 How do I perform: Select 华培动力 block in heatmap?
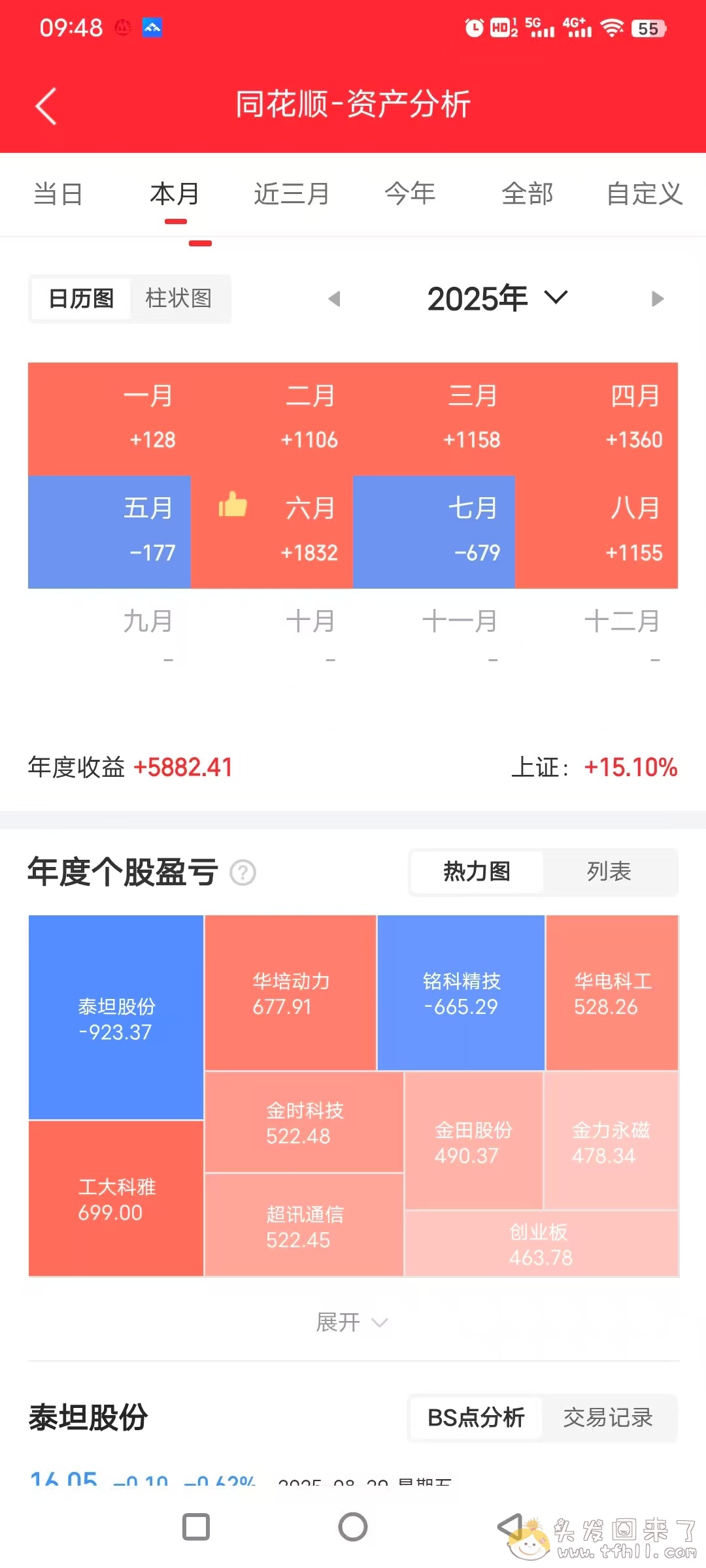290,993
